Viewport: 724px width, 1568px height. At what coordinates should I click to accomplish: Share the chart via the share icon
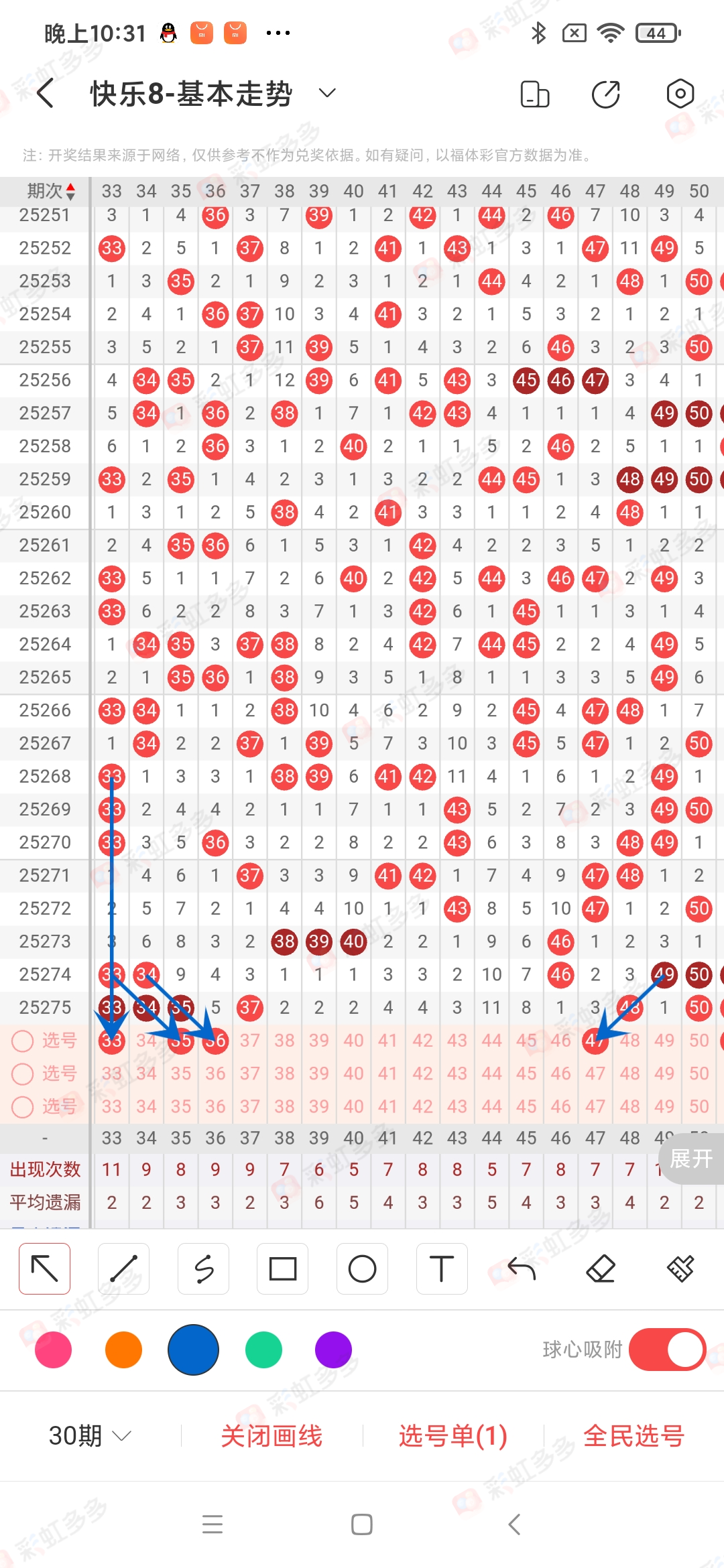click(x=606, y=93)
